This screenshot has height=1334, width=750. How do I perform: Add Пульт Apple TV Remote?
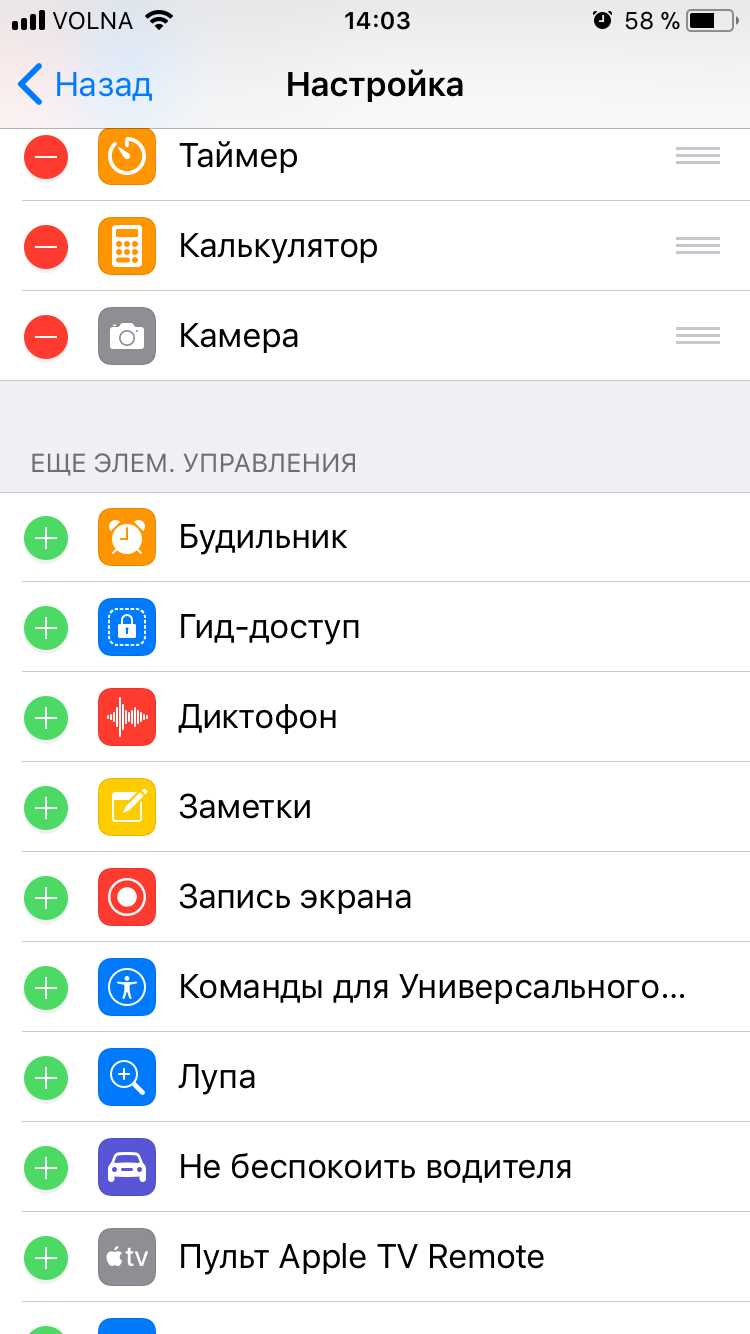(x=46, y=1258)
